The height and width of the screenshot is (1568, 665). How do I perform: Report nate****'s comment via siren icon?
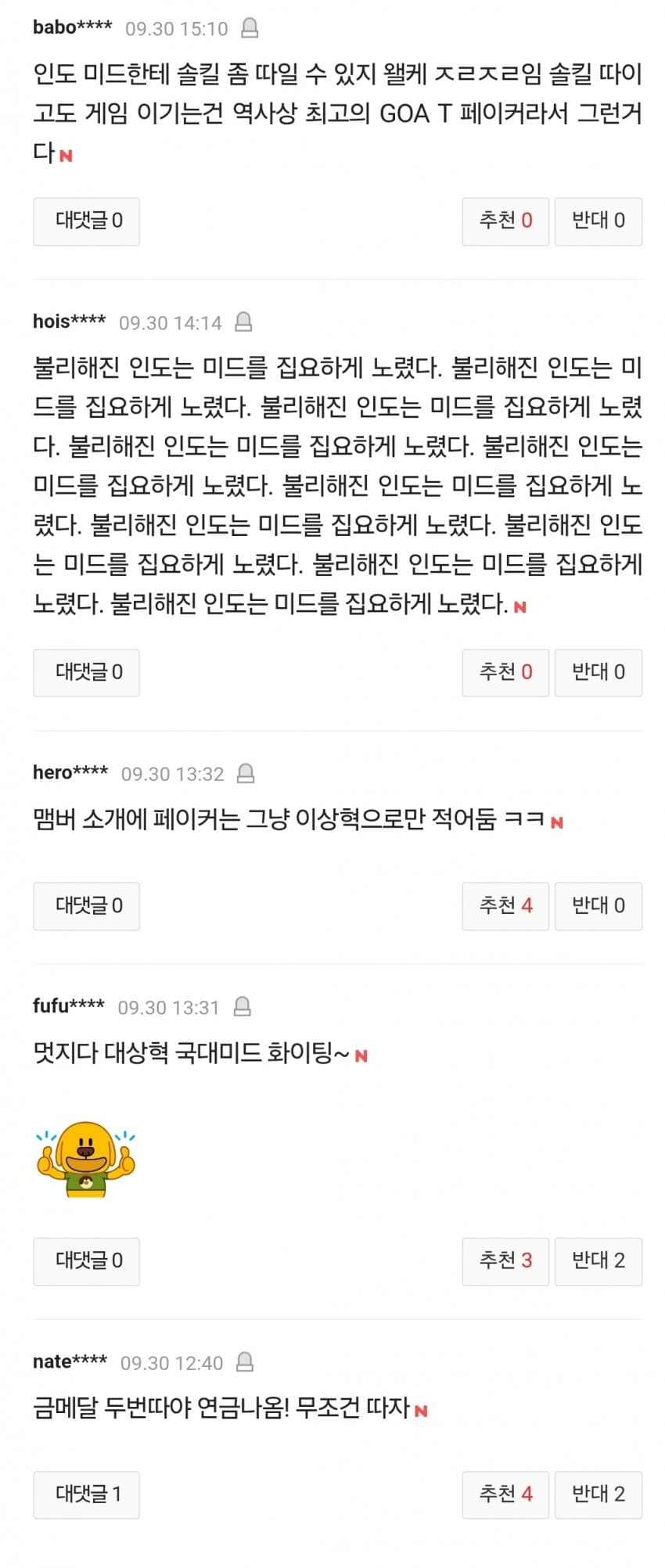[245, 1362]
